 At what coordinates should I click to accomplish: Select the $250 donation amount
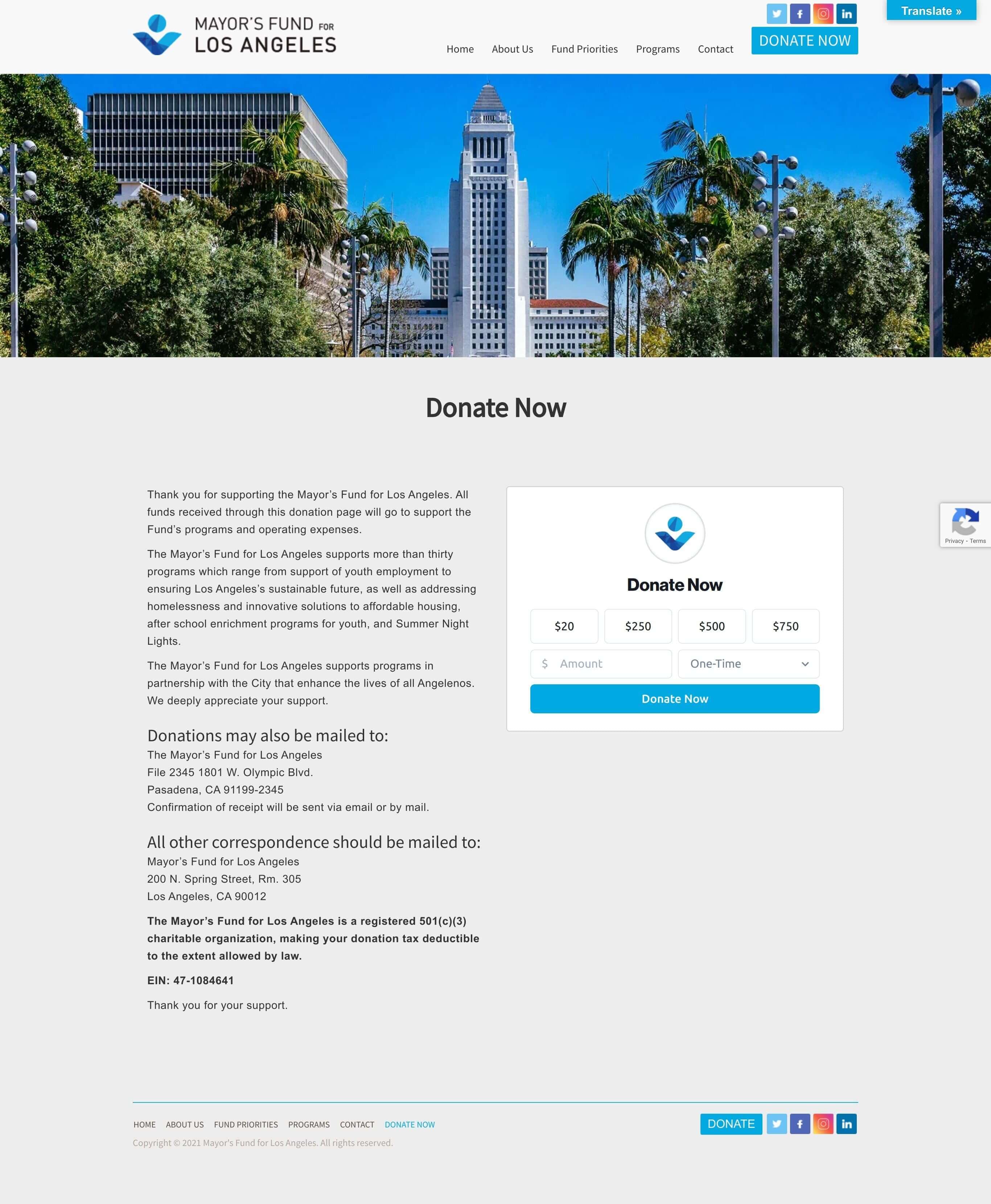tap(638, 626)
